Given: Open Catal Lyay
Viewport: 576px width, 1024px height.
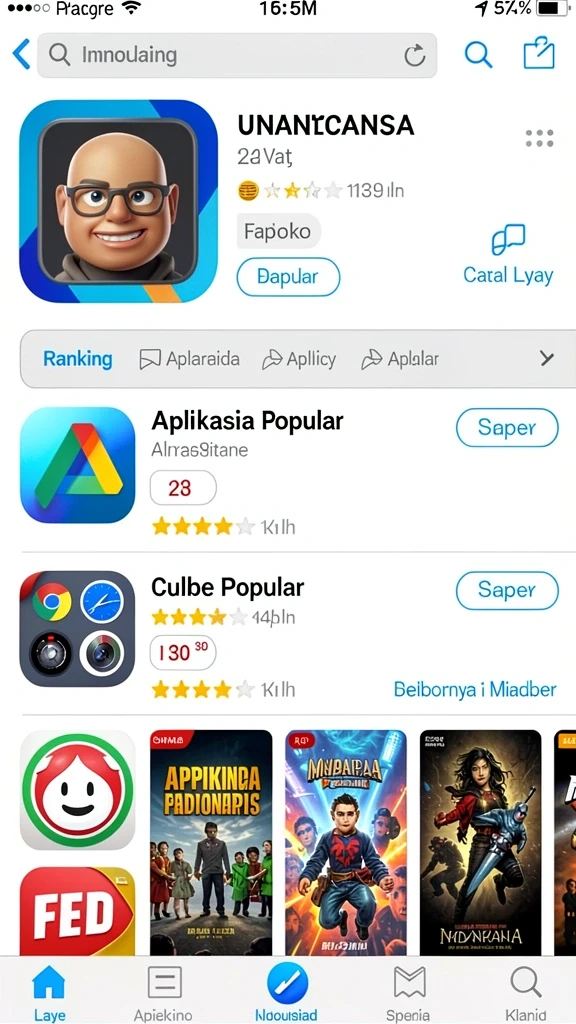Looking at the screenshot, I should point(508,255).
